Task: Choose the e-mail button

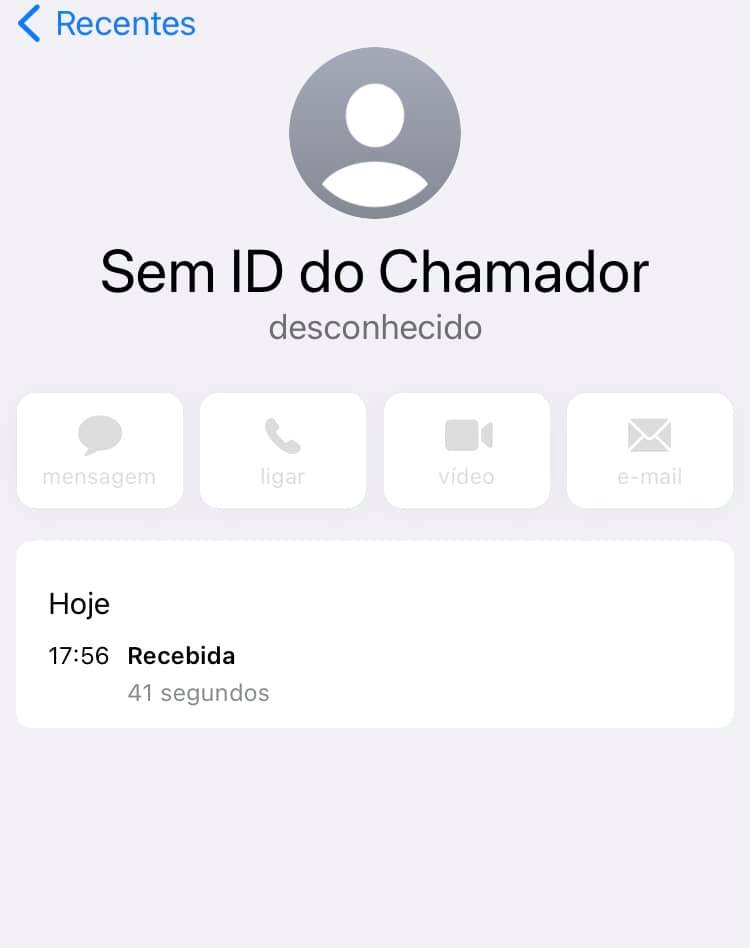Action: (x=650, y=451)
